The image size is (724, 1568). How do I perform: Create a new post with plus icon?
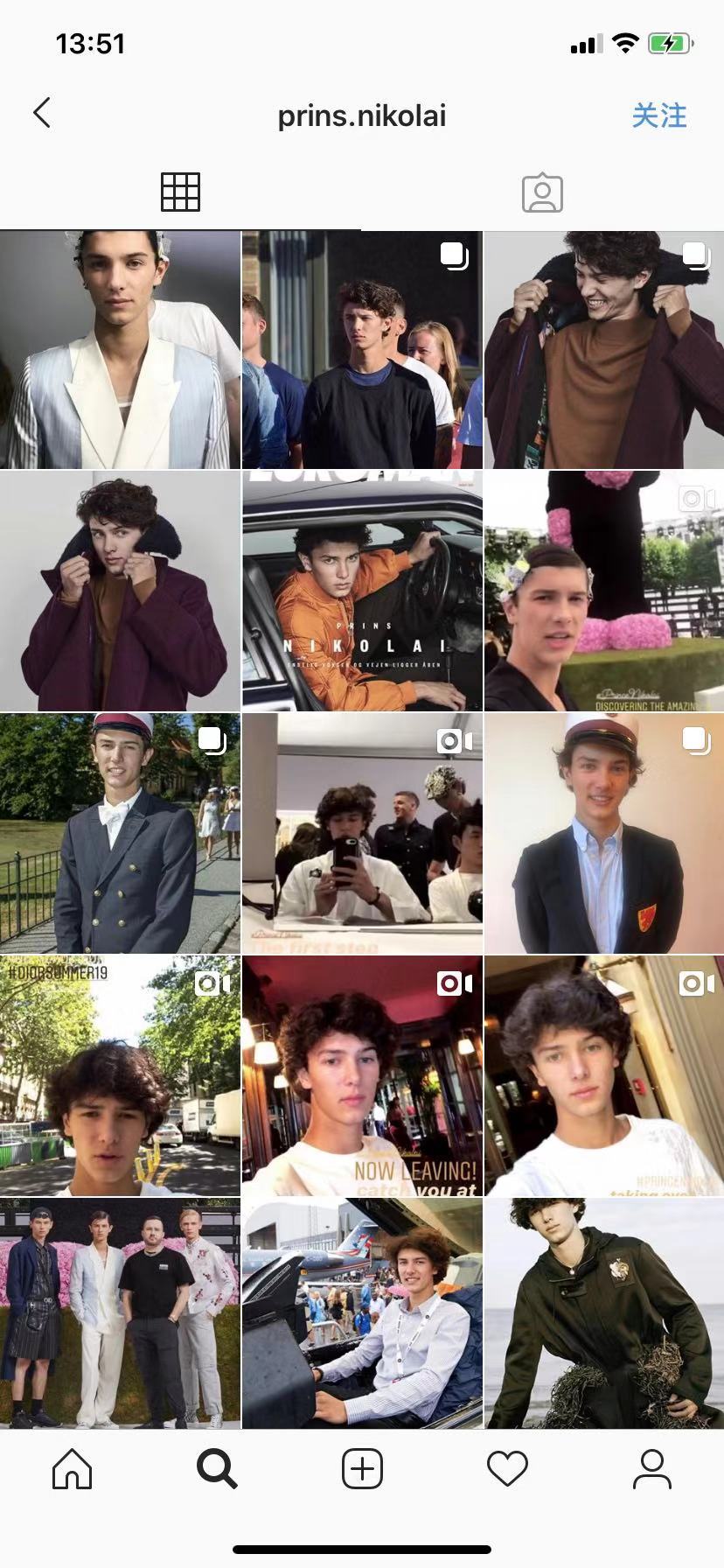(x=362, y=1468)
